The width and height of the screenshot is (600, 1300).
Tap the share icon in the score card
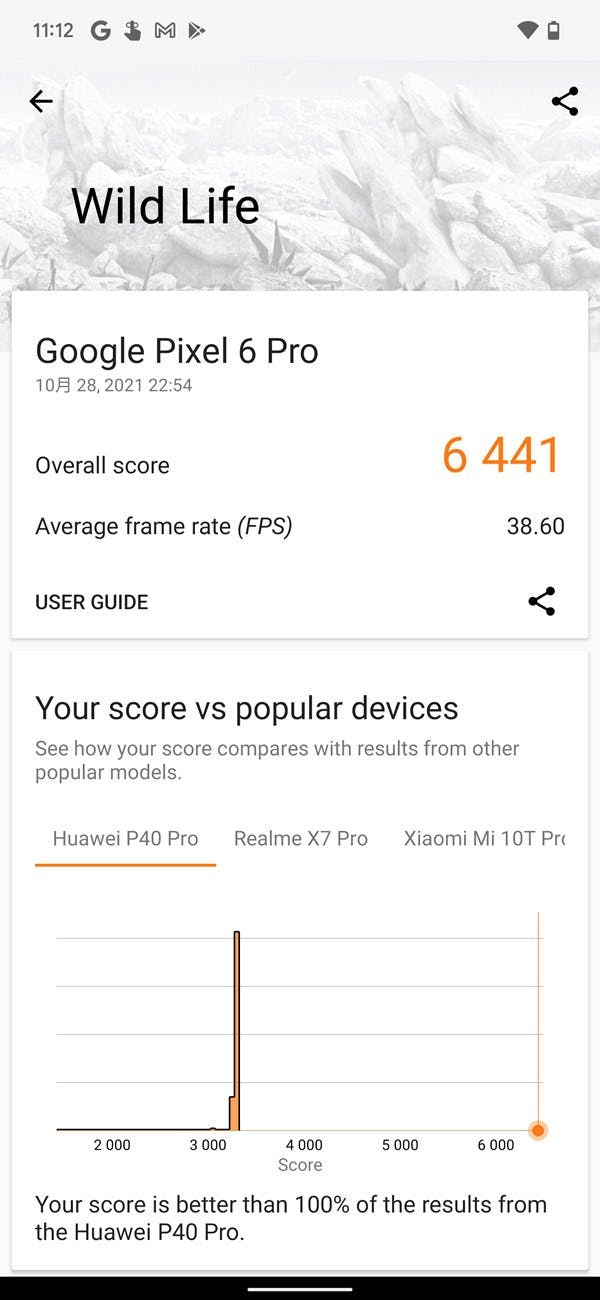click(541, 601)
